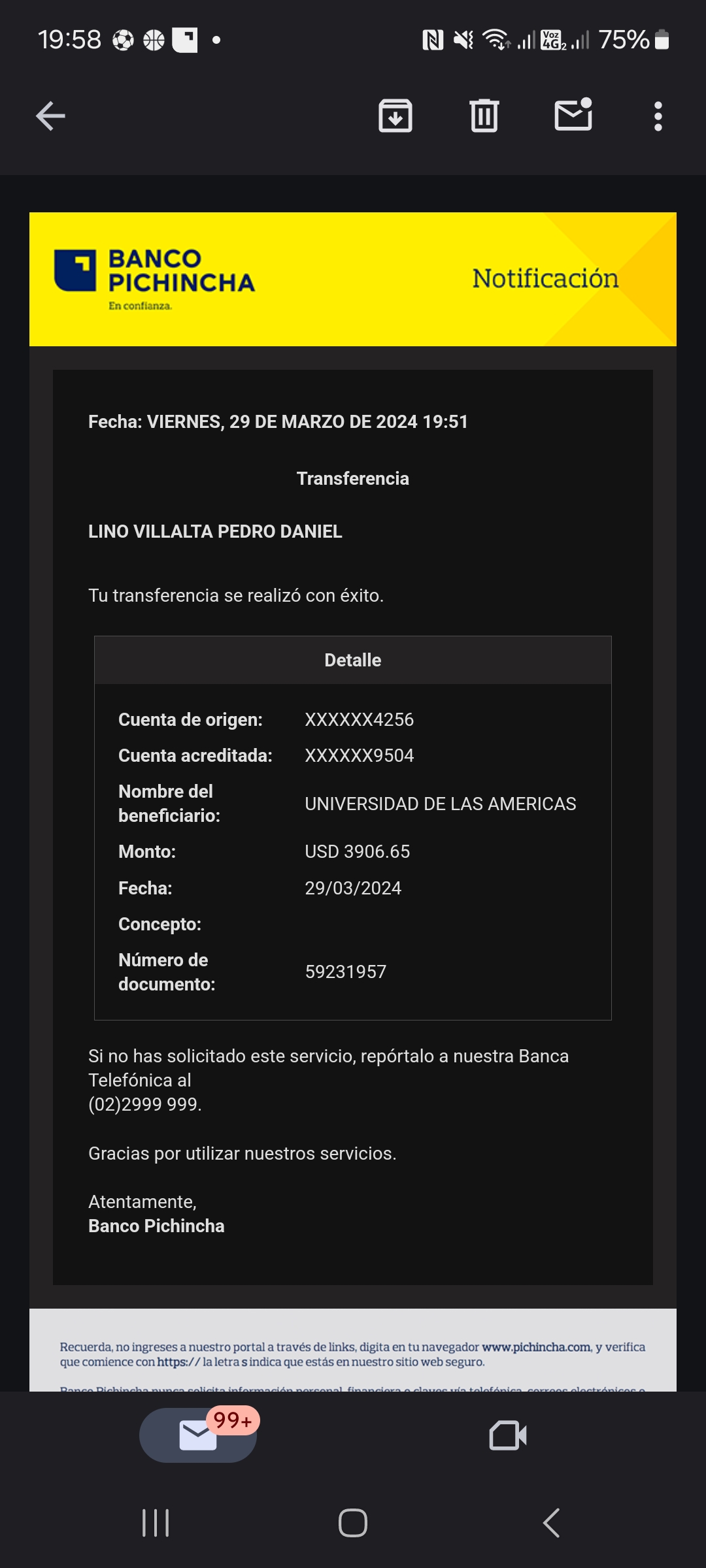Open the three-dot overflow menu
Viewport: 706px width, 1568px height.
[658, 116]
